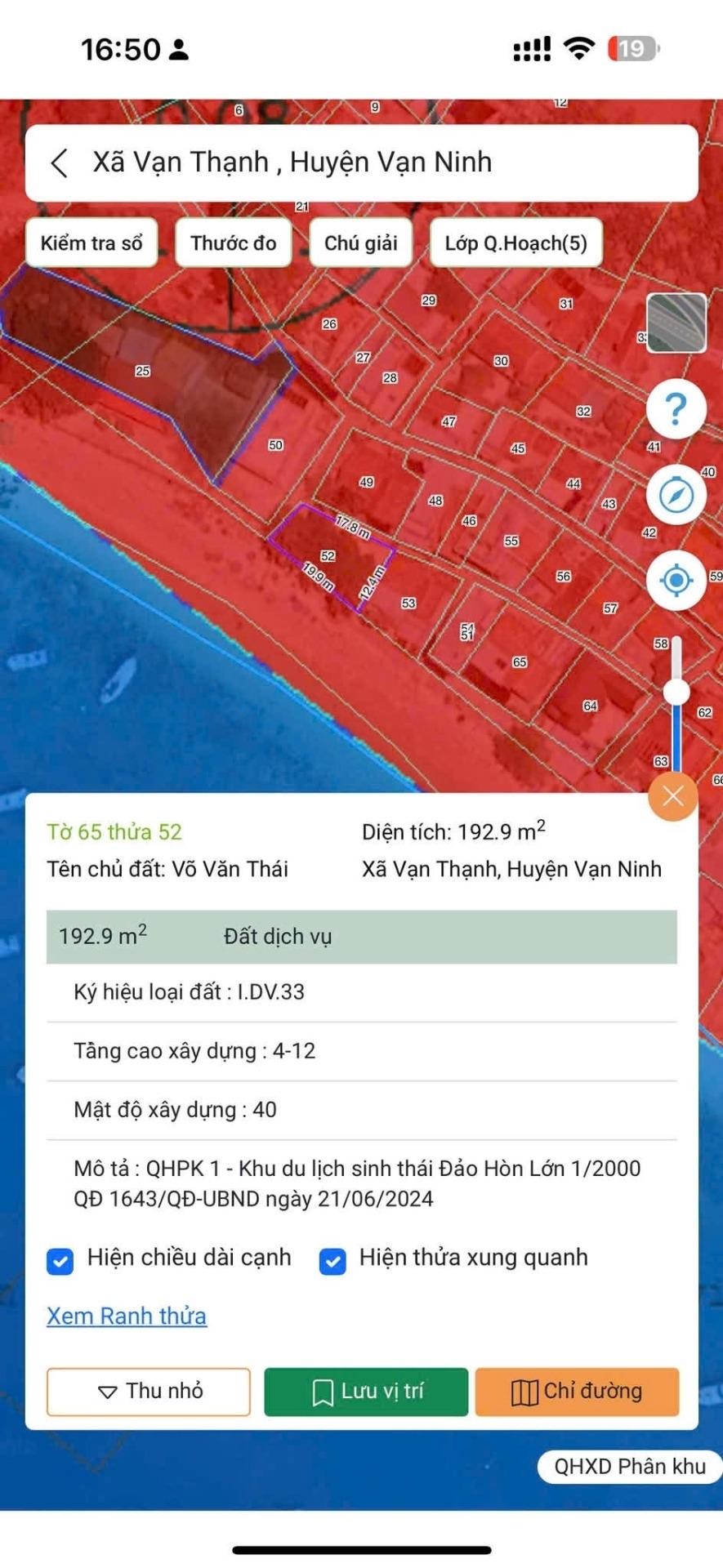Open Lớp Q.Hoạch(5) planning layers
Screen dimensions: 723x1568
(x=515, y=243)
